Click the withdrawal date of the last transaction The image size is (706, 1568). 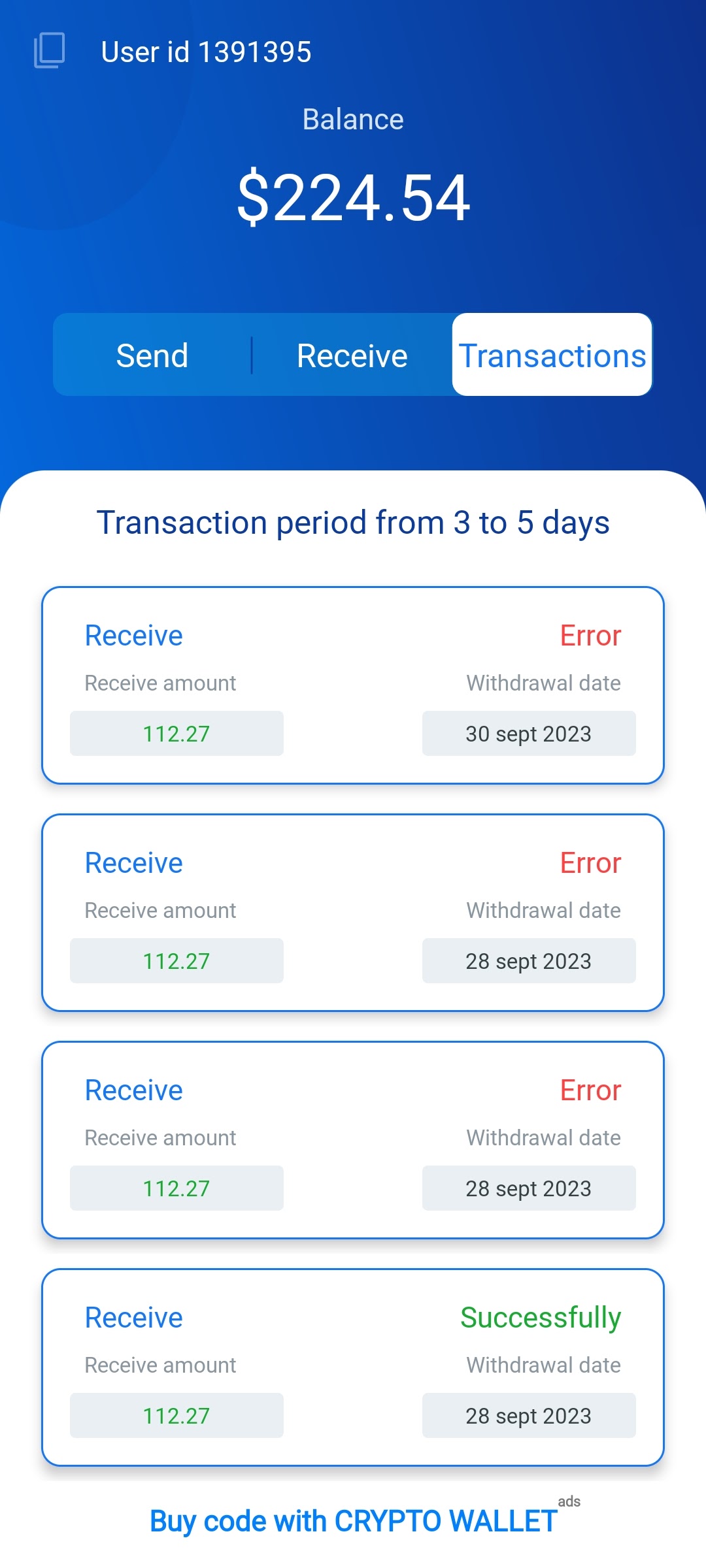[528, 1416]
